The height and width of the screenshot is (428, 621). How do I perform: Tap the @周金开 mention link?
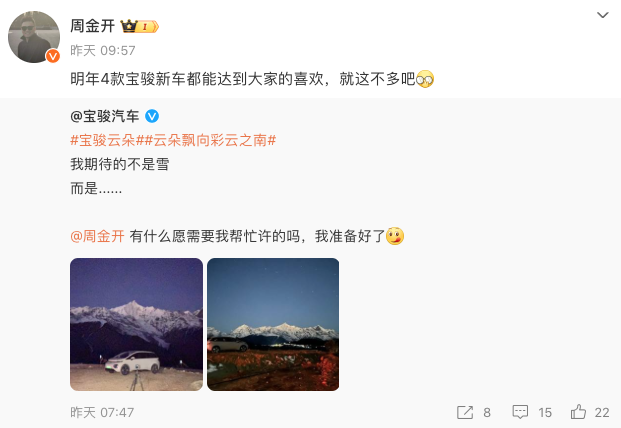[x=96, y=236]
